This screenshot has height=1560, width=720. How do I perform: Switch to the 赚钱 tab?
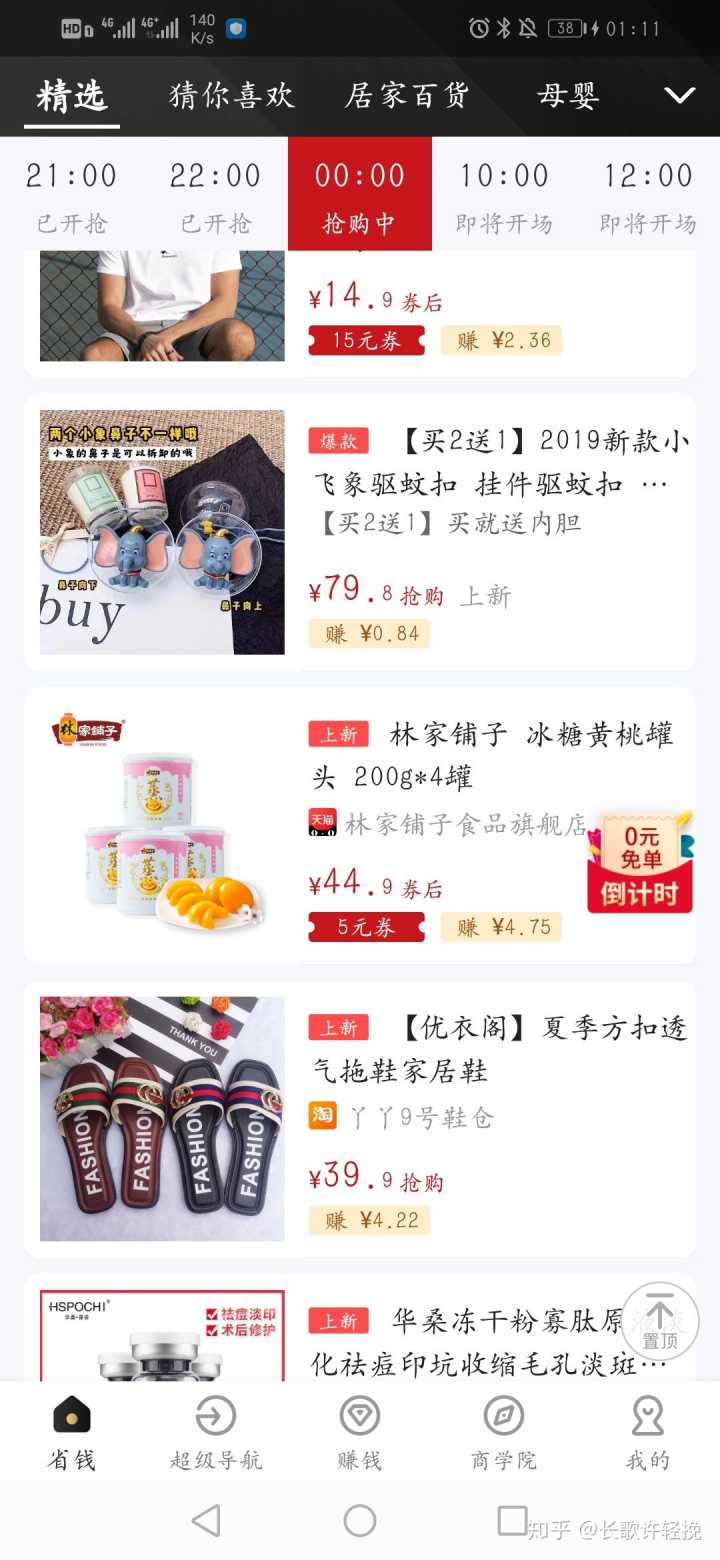tap(360, 1434)
